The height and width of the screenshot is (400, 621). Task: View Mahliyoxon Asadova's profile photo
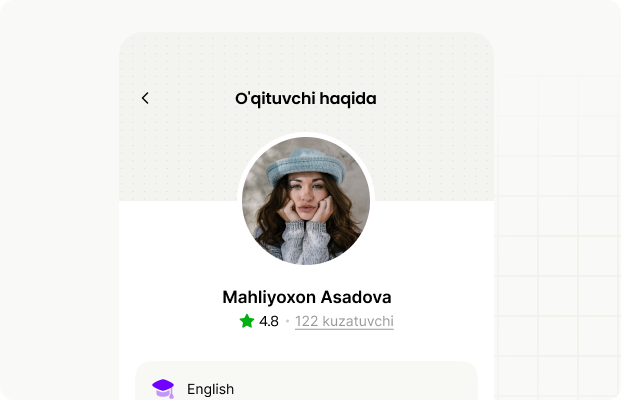click(306, 201)
